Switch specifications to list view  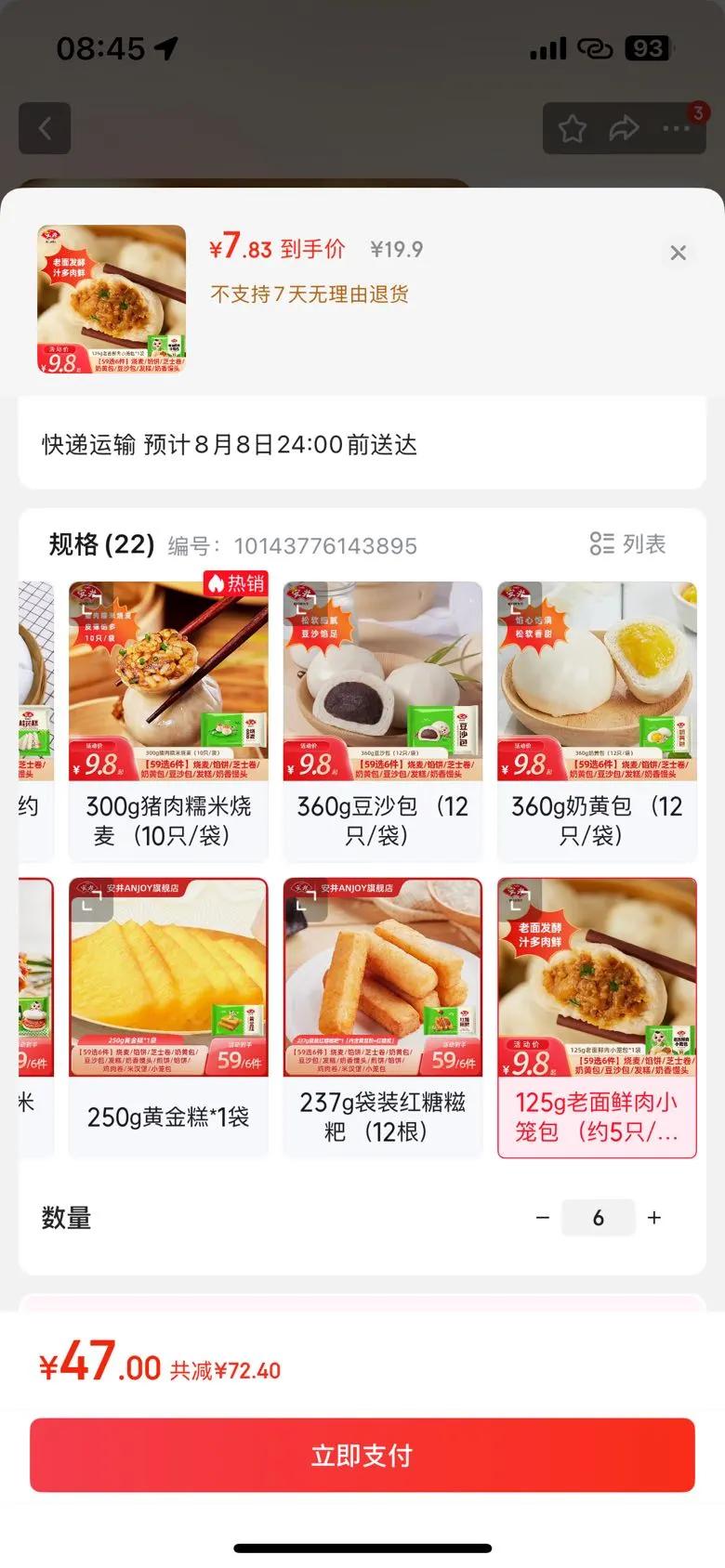[x=628, y=543]
